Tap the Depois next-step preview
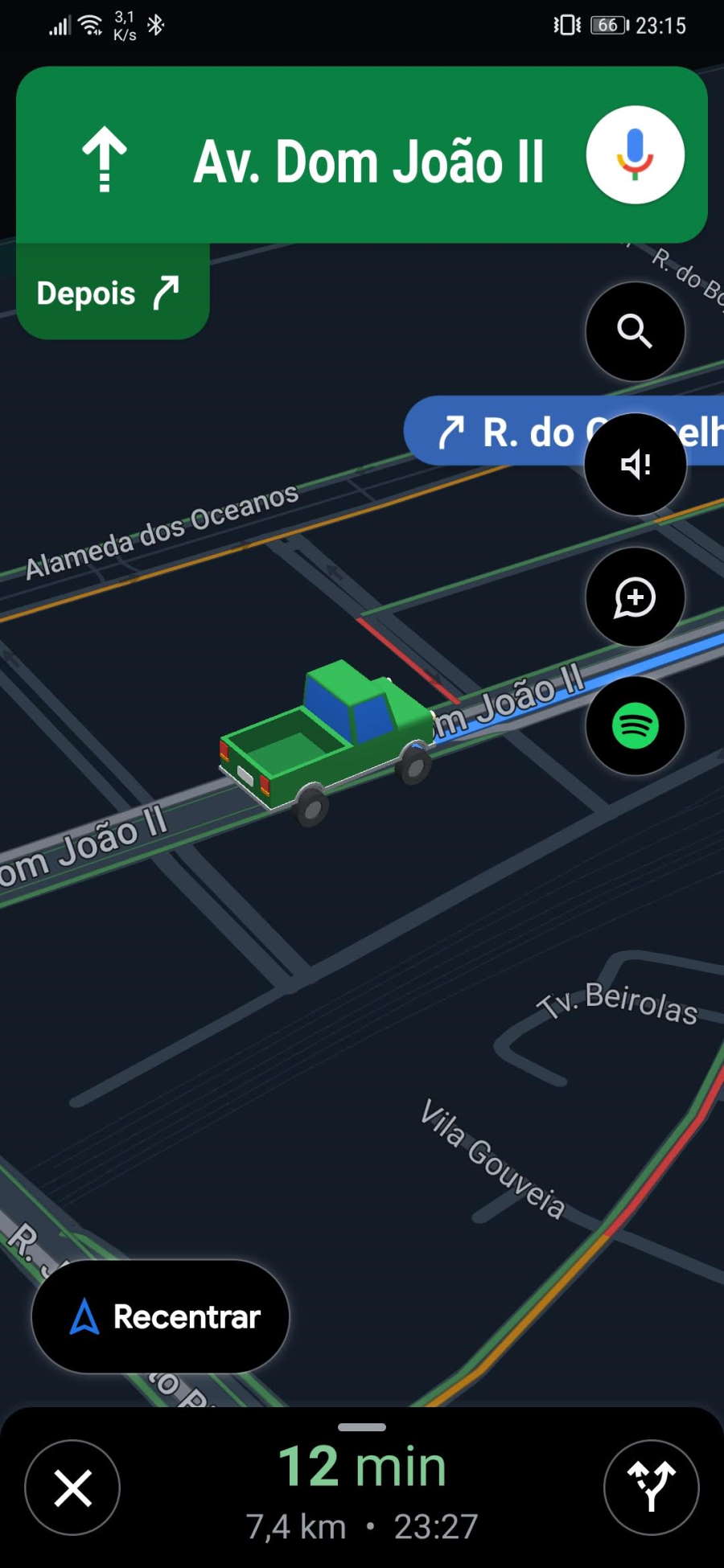The image size is (724, 1568). [113, 292]
